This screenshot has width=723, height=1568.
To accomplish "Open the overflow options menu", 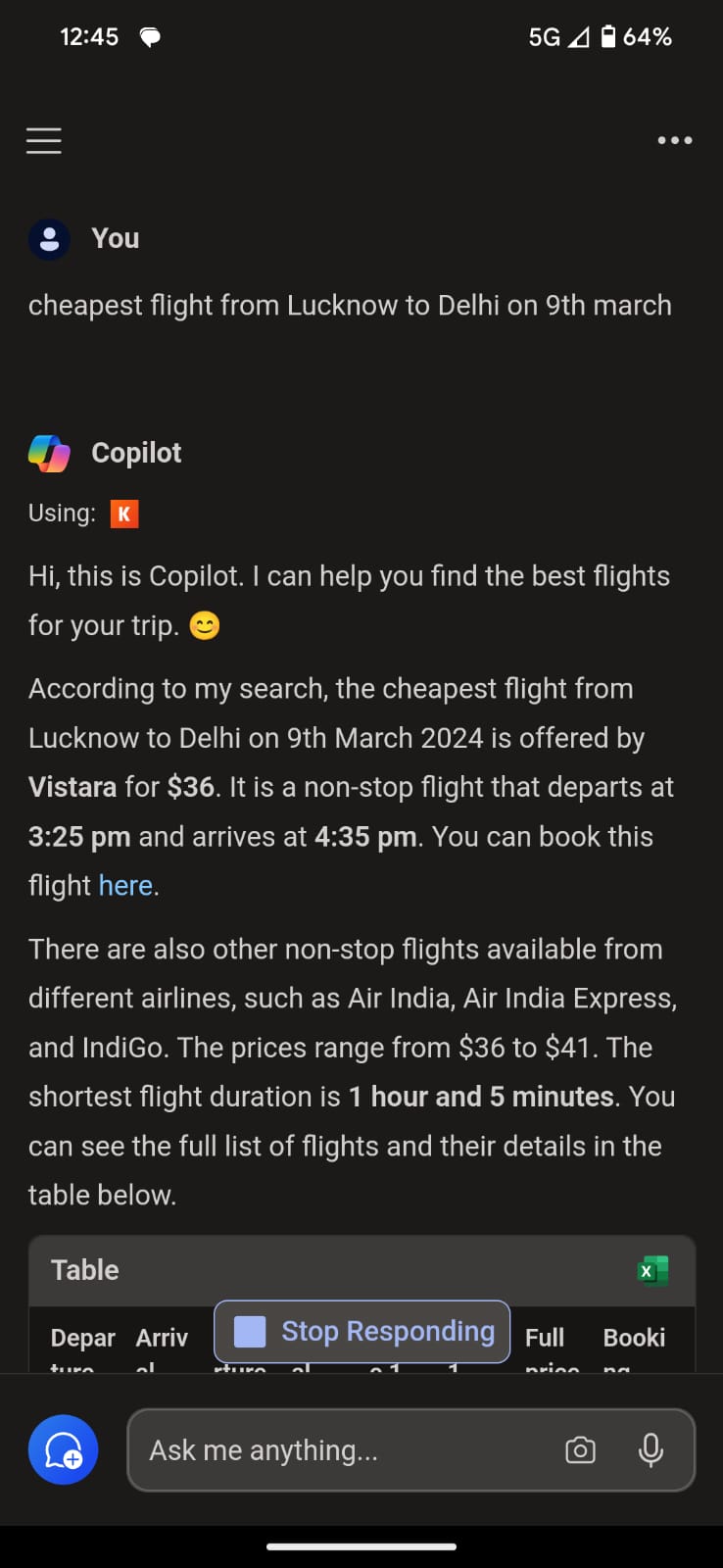I will [674, 140].
